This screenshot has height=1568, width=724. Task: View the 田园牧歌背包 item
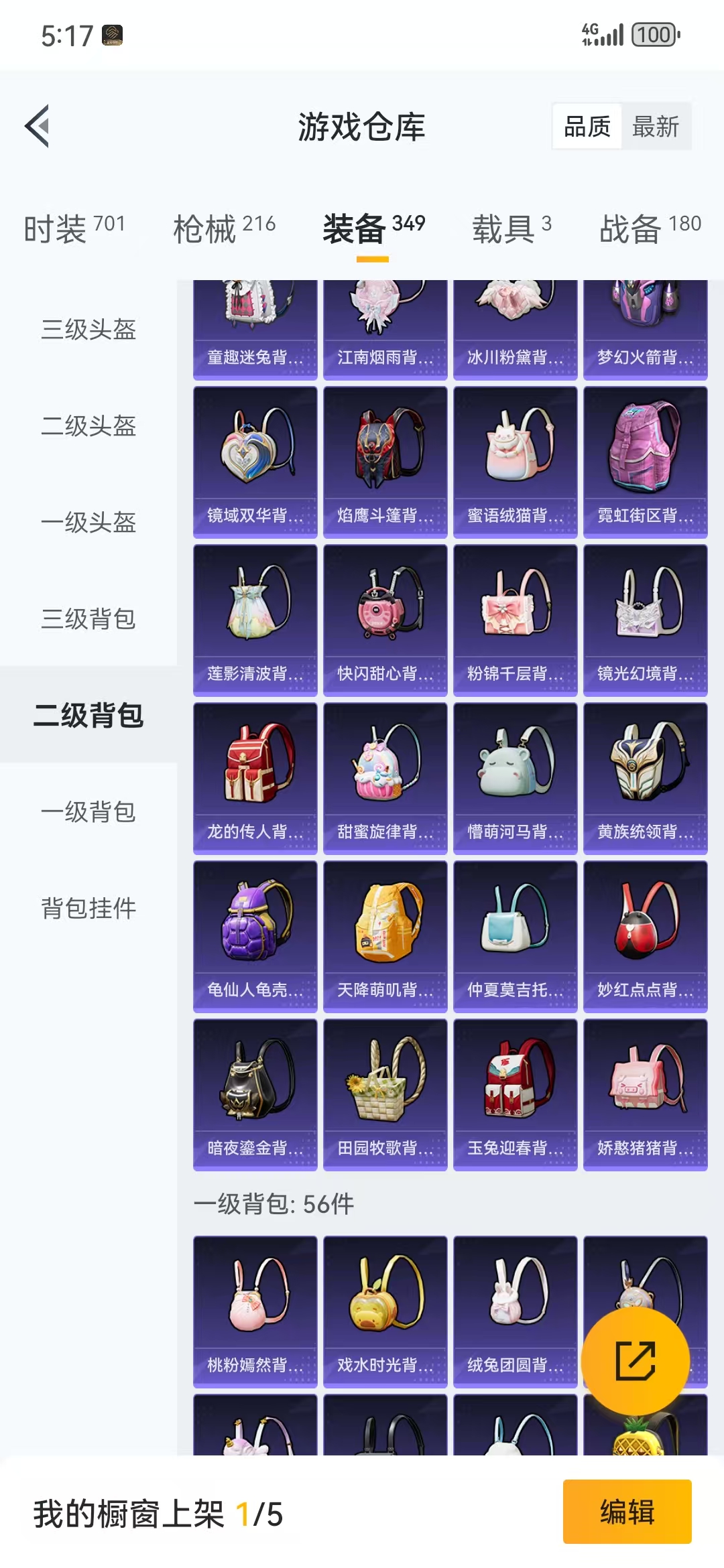385,1094
